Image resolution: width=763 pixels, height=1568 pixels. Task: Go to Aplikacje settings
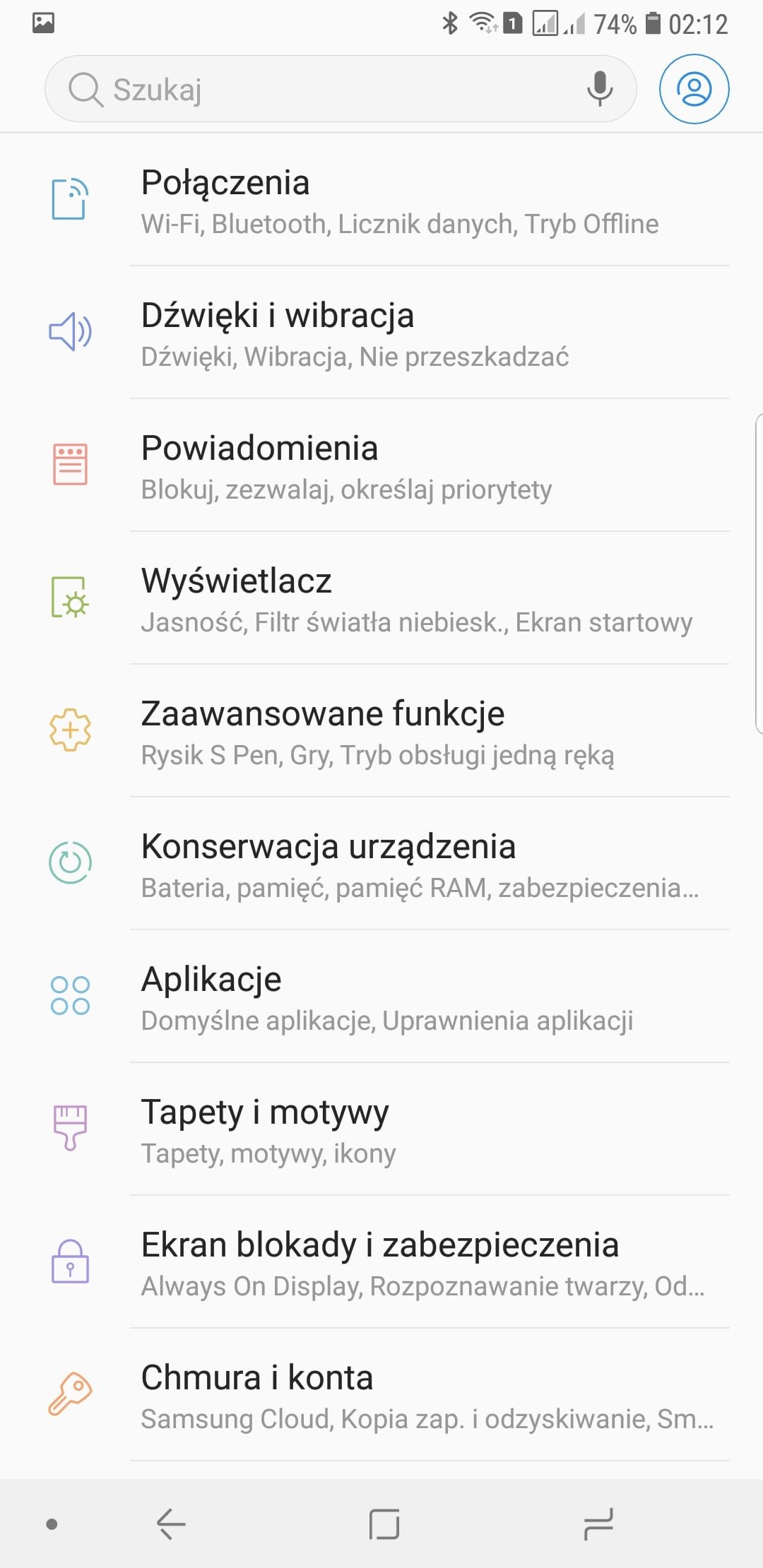pyautogui.click(x=381, y=997)
